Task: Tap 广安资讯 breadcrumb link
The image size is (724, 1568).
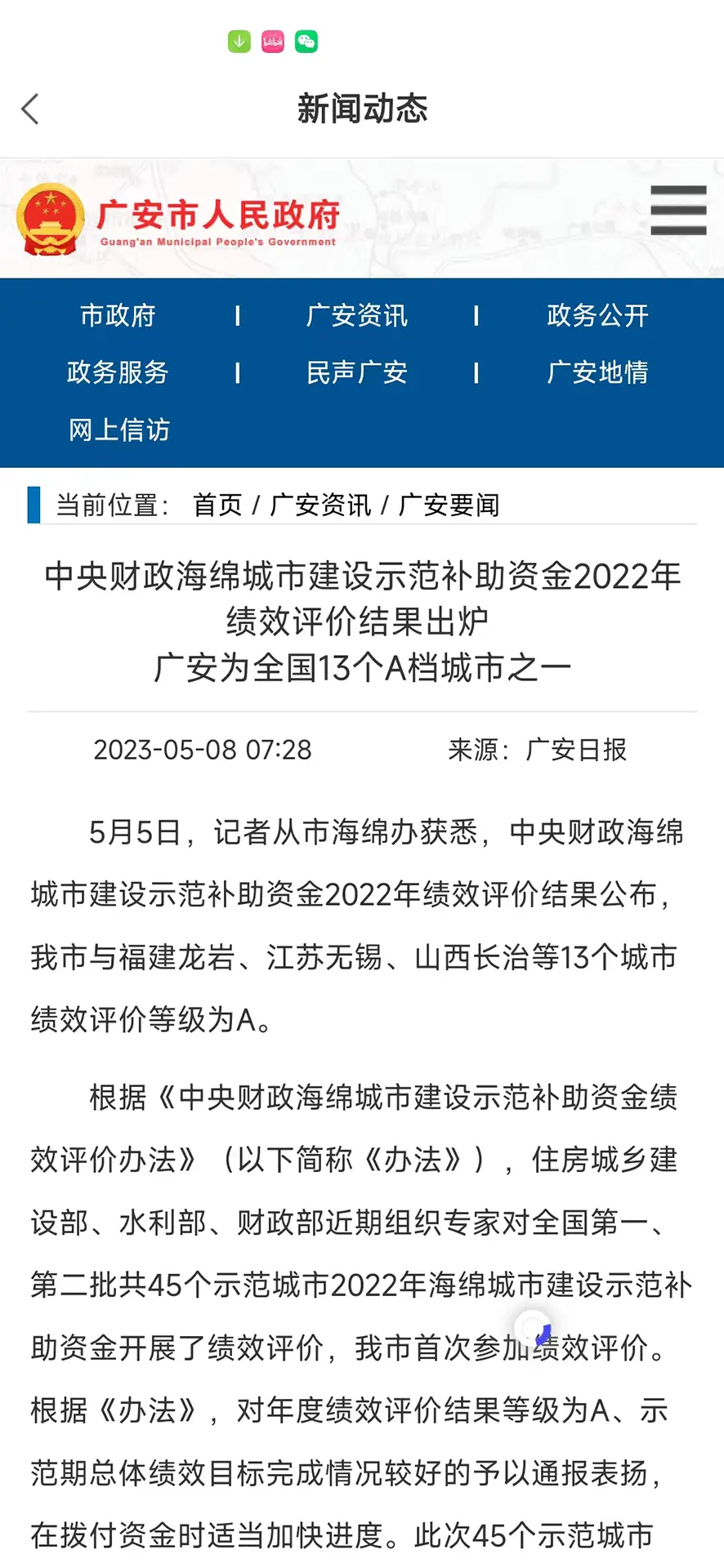Action: 320,505
